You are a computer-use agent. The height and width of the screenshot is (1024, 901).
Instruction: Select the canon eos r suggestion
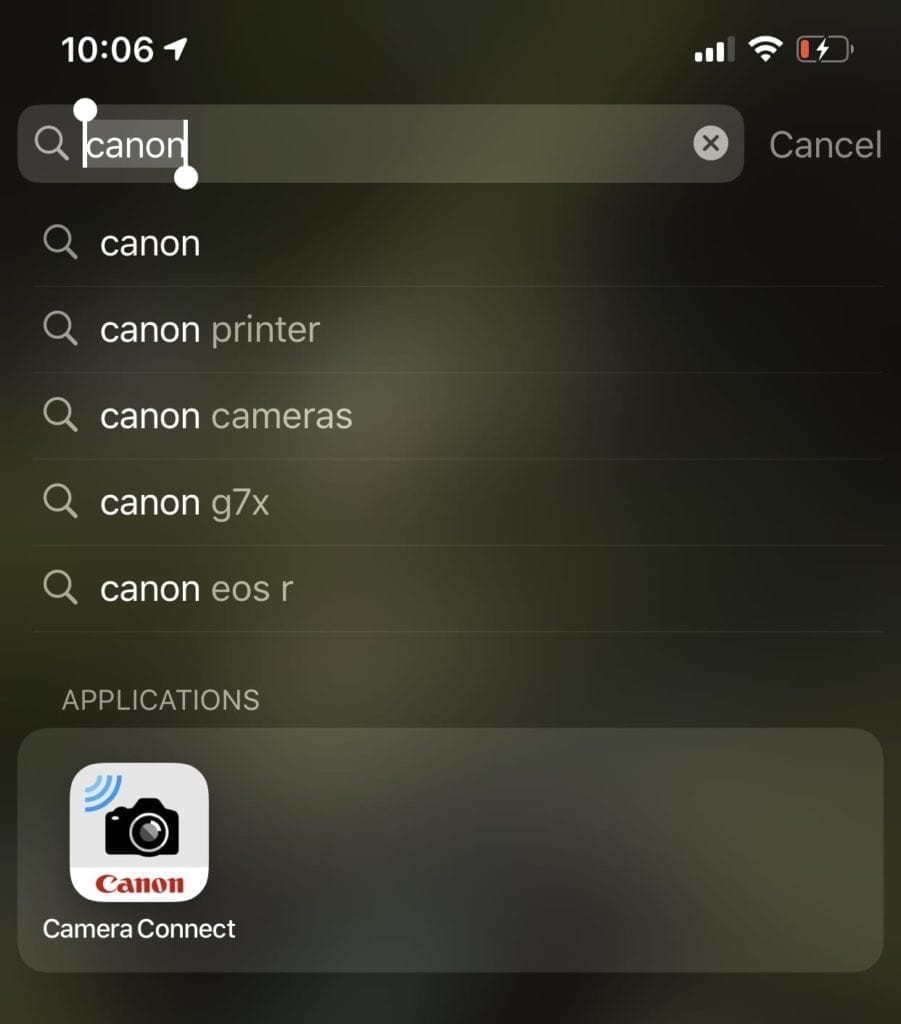tap(197, 588)
